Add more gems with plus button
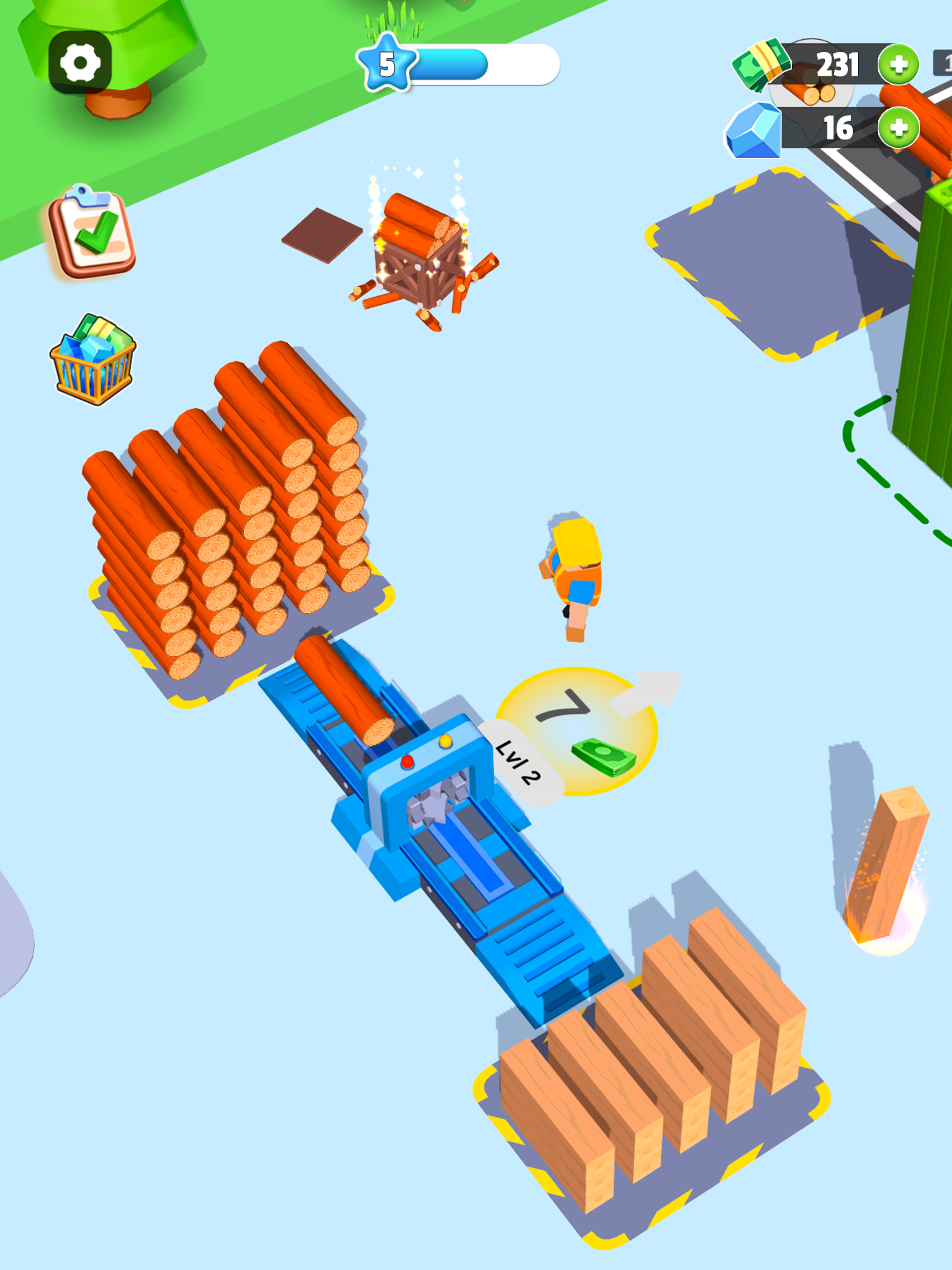This screenshot has height=1270, width=952. pyautogui.click(x=898, y=127)
